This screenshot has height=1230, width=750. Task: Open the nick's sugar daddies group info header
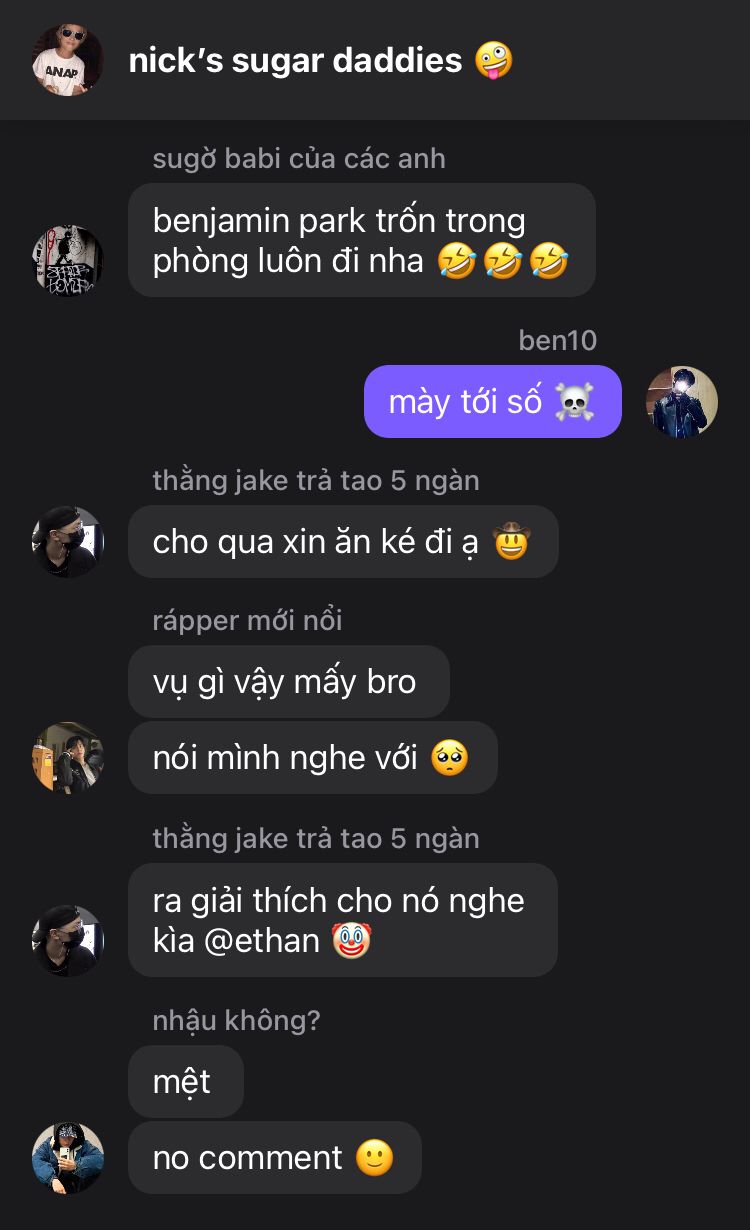(x=320, y=61)
